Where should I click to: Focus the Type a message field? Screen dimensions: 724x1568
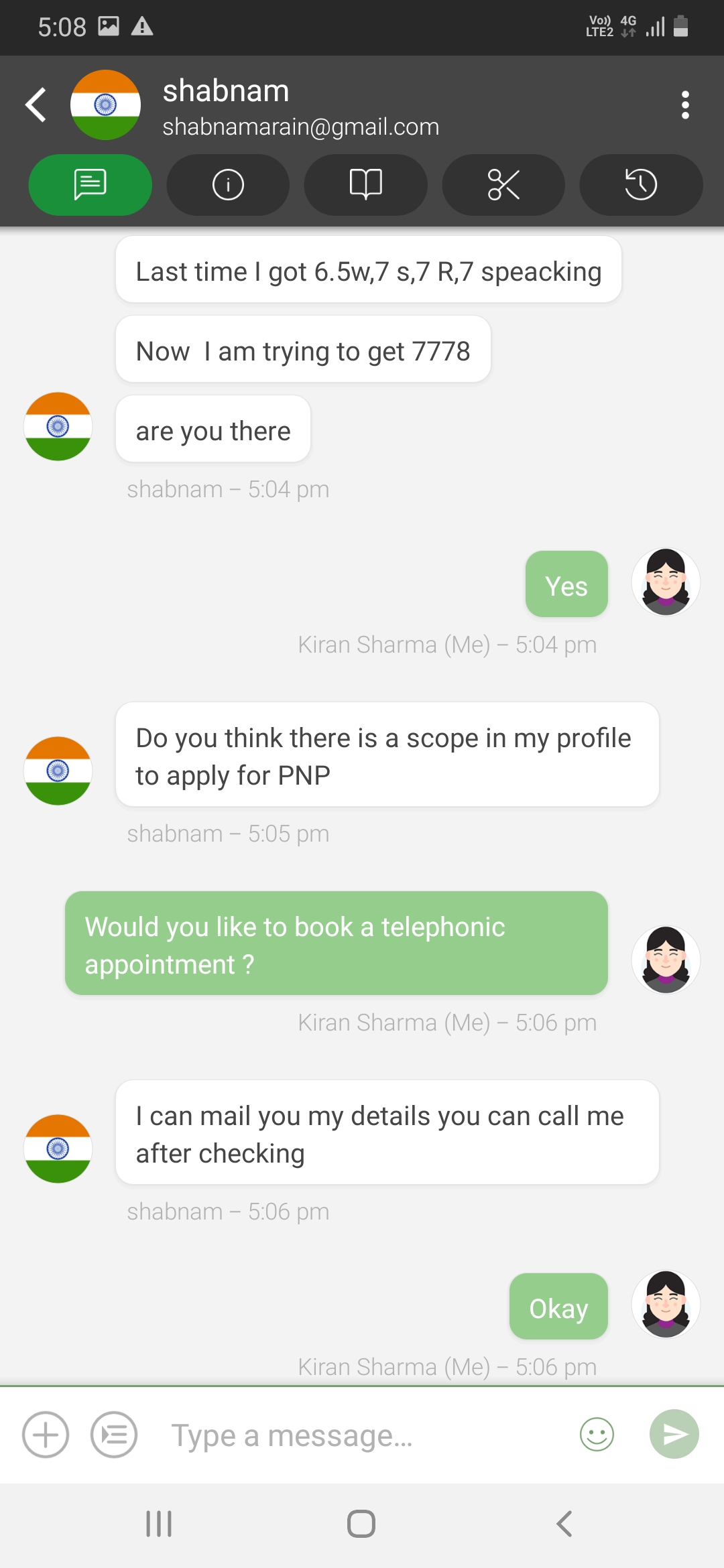tap(362, 1435)
